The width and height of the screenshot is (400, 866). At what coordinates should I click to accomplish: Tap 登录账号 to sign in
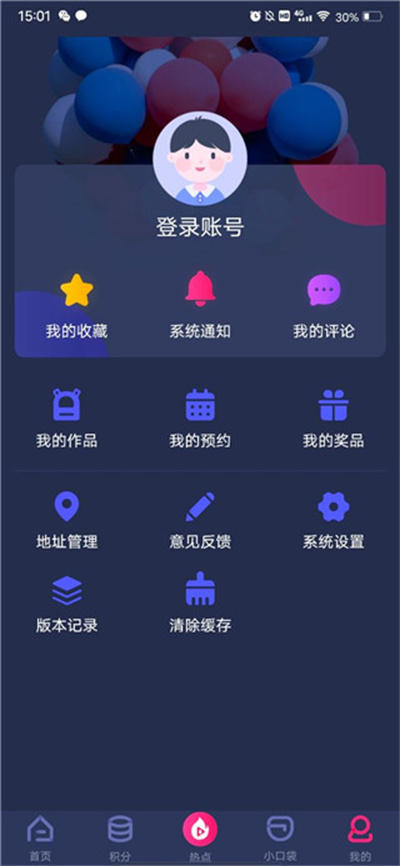(x=200, y=227)
